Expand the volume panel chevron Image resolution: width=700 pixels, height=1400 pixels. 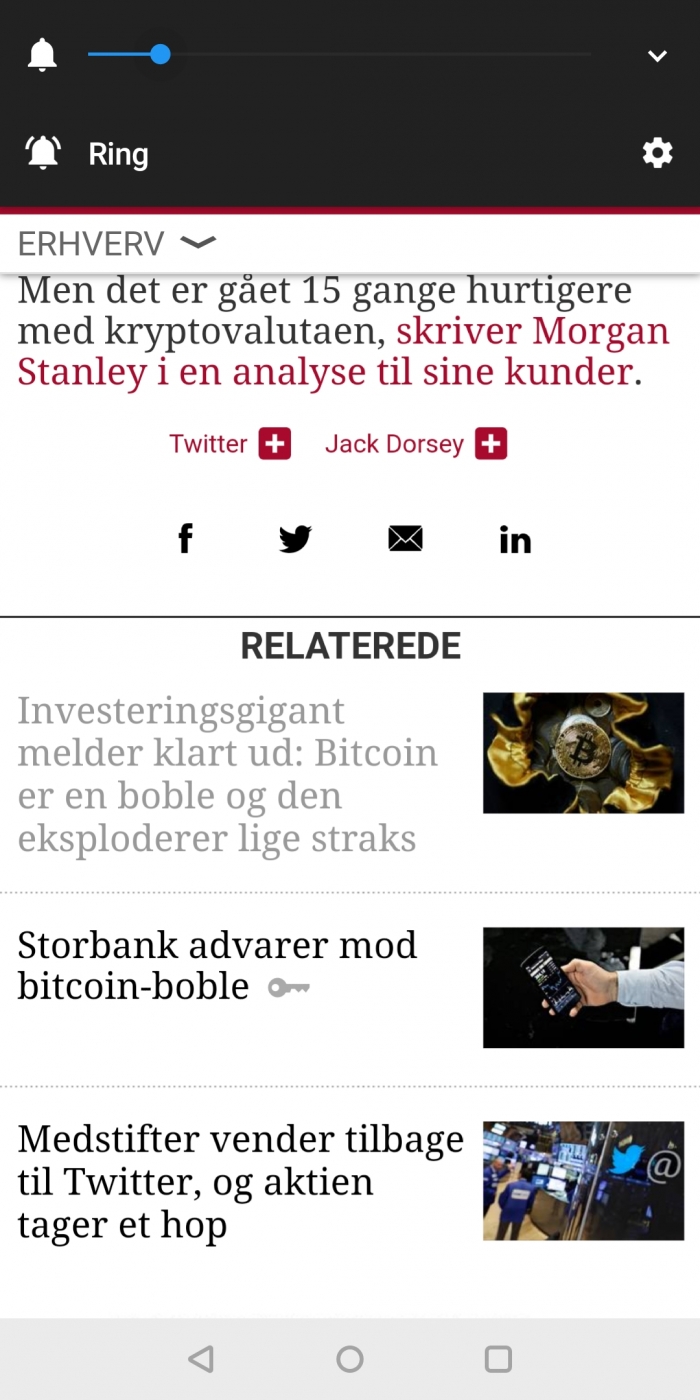pyautogui.click(x=657, y=56)
